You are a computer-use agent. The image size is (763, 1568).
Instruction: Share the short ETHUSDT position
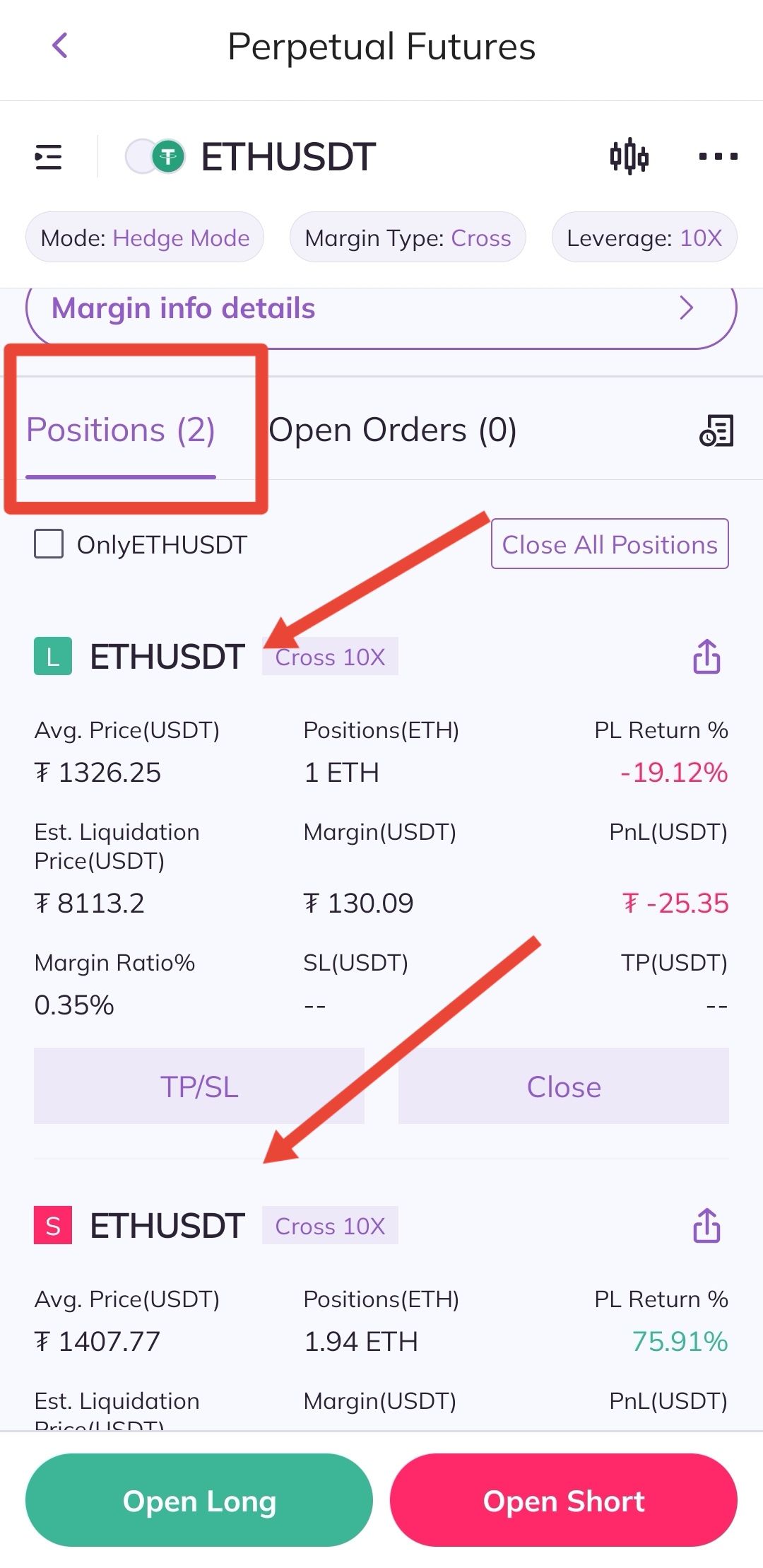pos(706,1226)
